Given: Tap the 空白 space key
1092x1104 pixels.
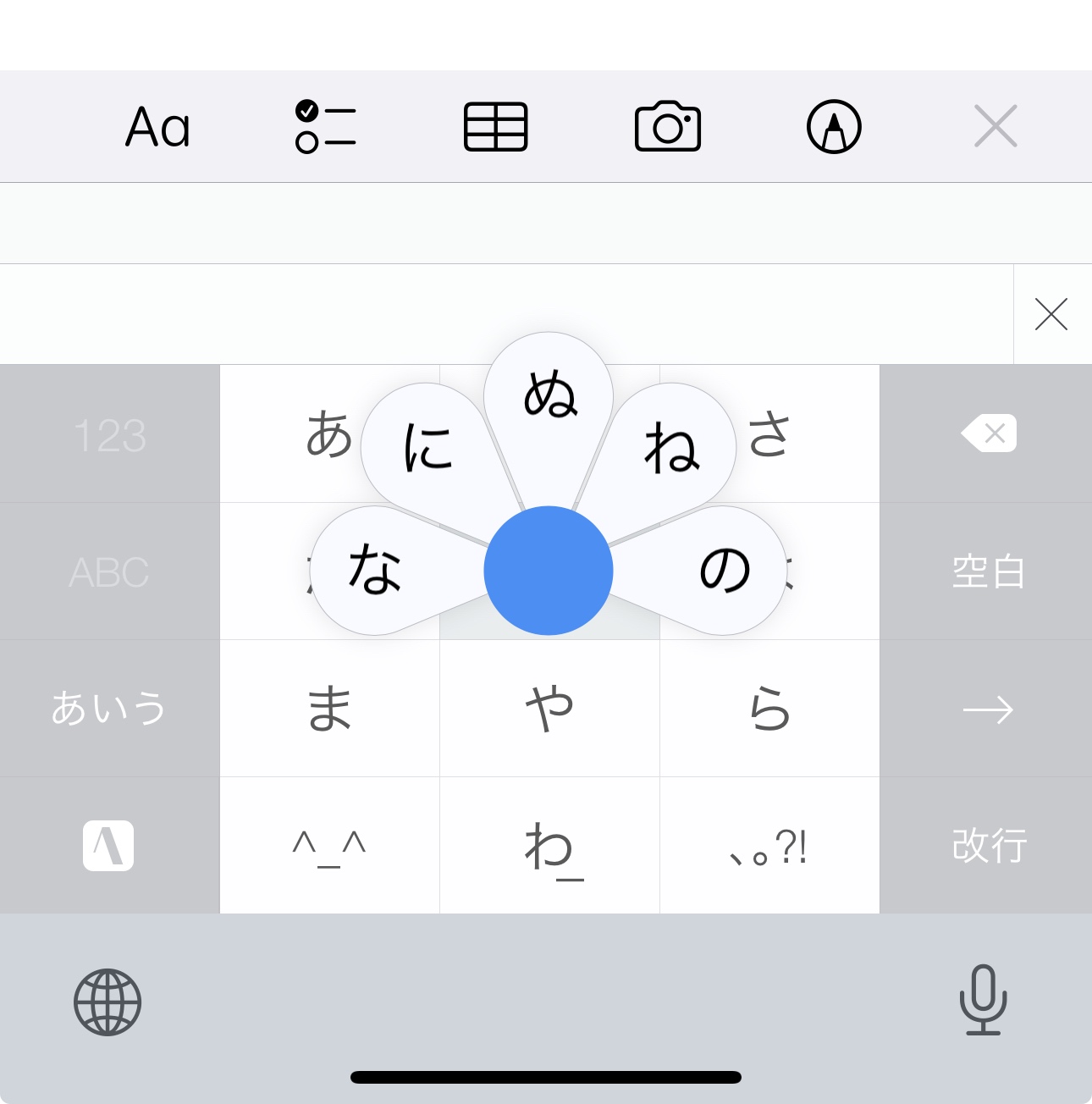Looking at the screenshot, I should tap(989, 571).
